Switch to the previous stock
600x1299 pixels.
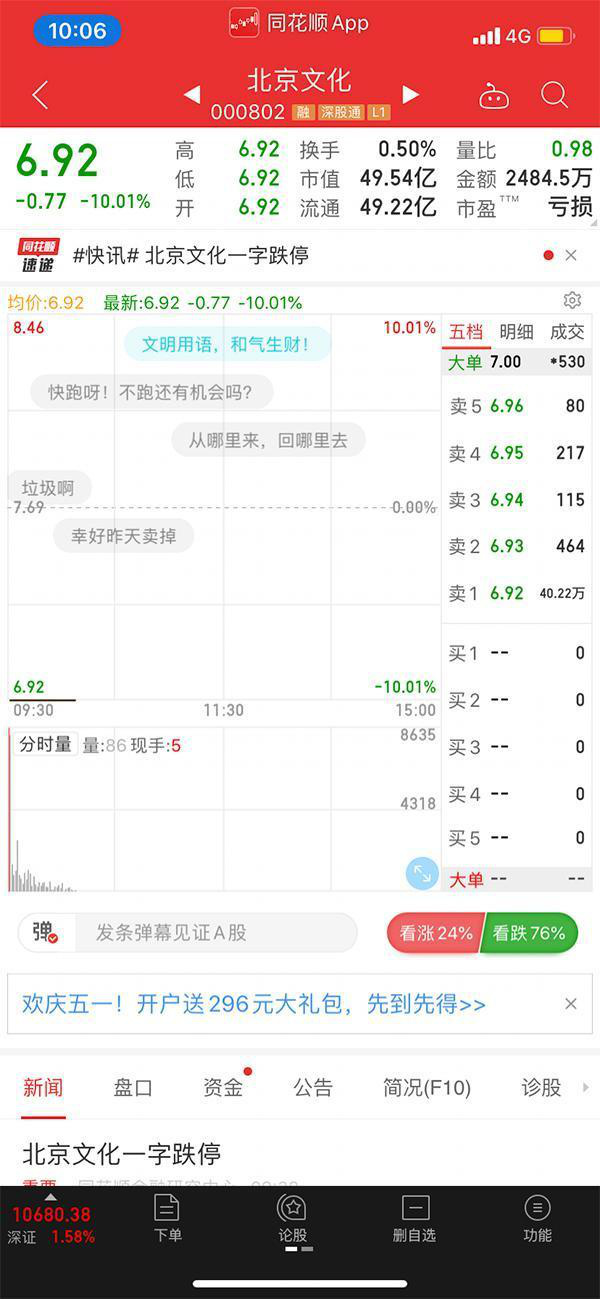pos(192,95)
